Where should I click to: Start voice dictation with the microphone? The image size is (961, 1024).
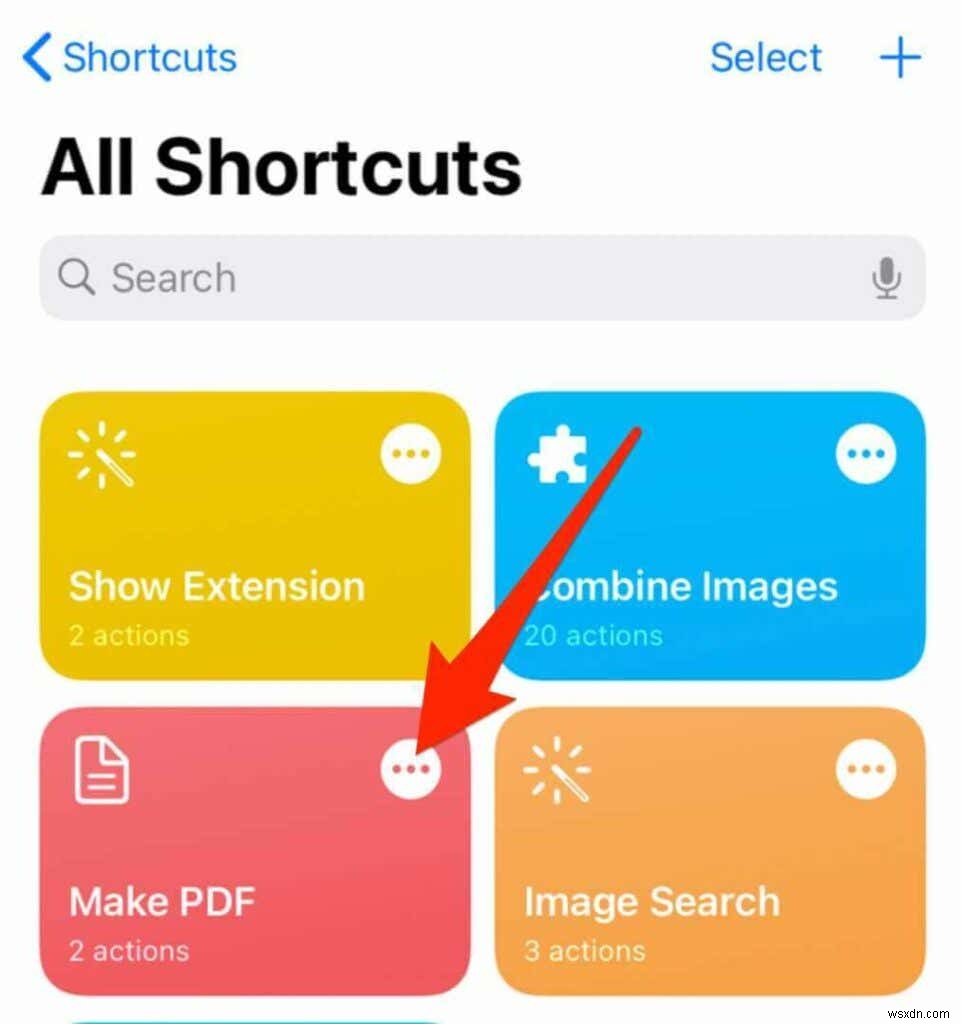point(886,278)
